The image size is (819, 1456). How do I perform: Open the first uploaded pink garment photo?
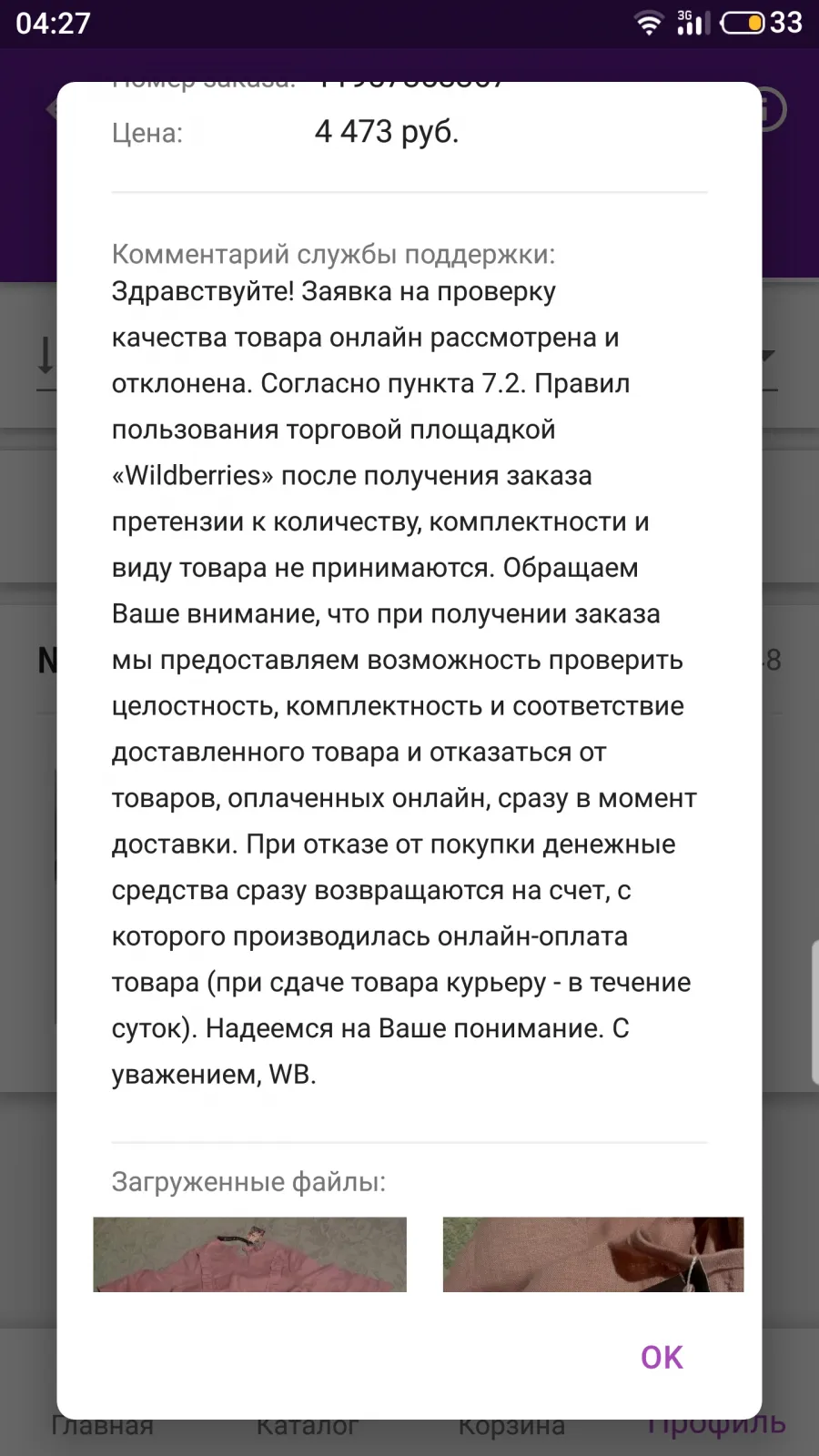coord(250,1254)
